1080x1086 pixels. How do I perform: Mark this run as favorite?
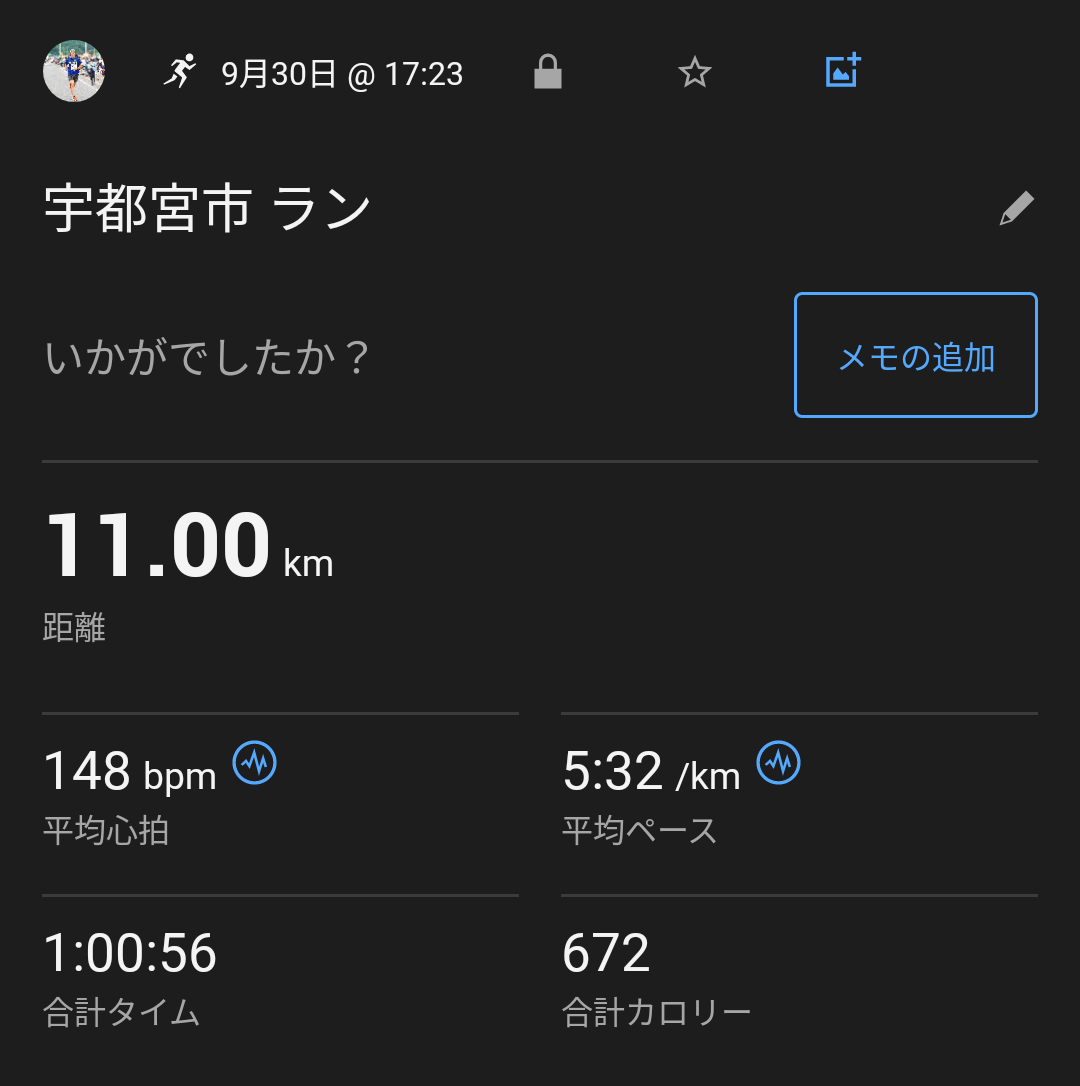pyautogui.click(x=694, y=72)
